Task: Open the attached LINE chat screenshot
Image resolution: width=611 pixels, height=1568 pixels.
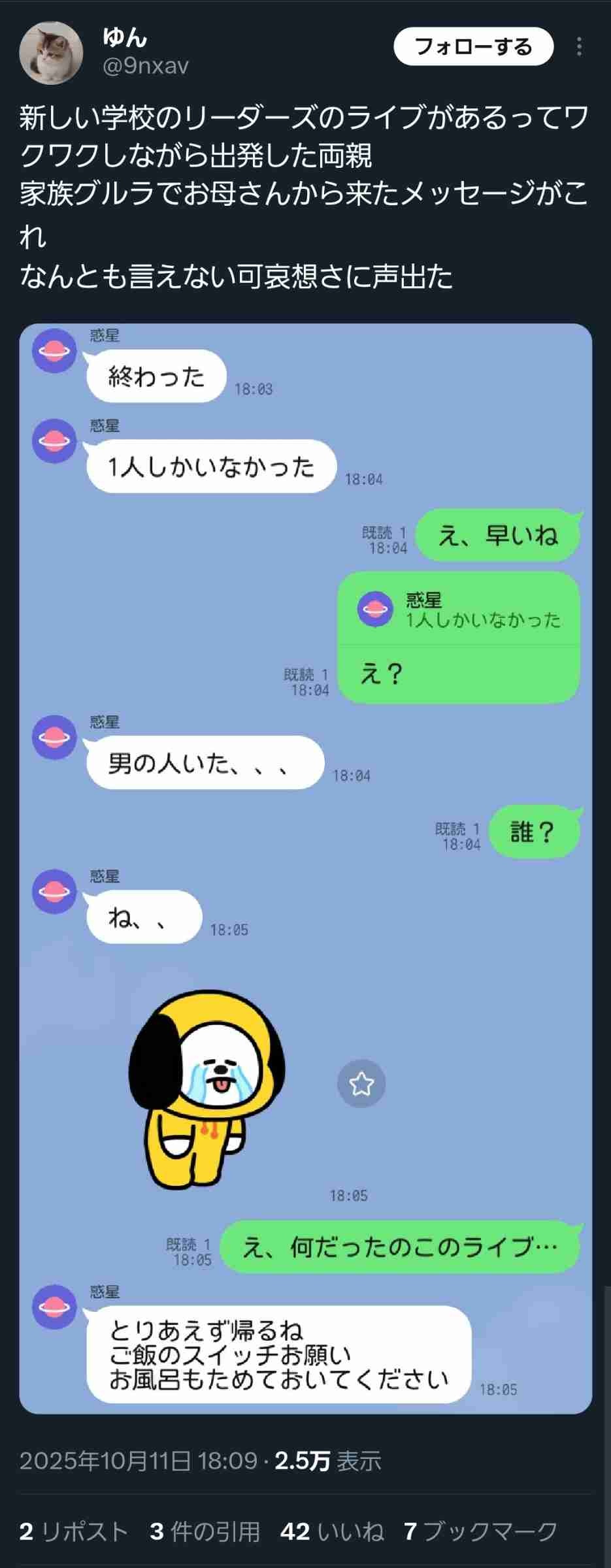Action: click(305, 869)
